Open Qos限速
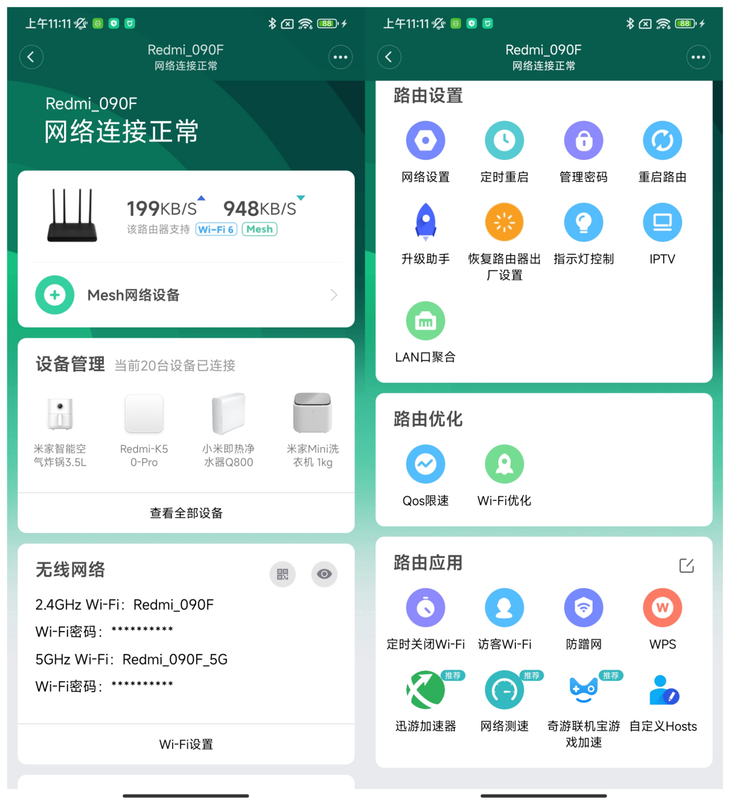The width and height of the screenshot is (730, 810). coord(425,465)
